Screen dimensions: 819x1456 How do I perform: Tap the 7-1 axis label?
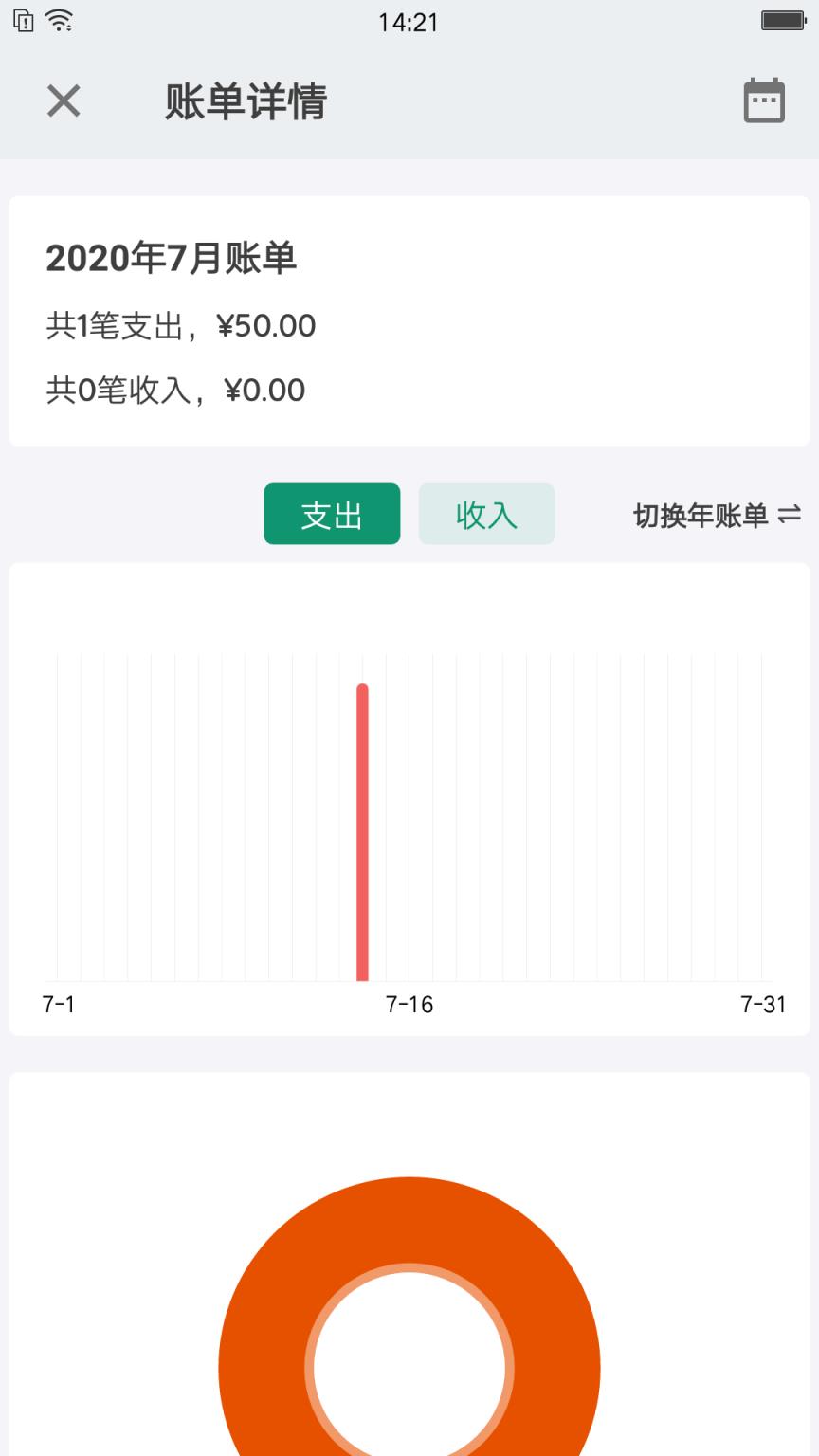tap(59, 1005)
